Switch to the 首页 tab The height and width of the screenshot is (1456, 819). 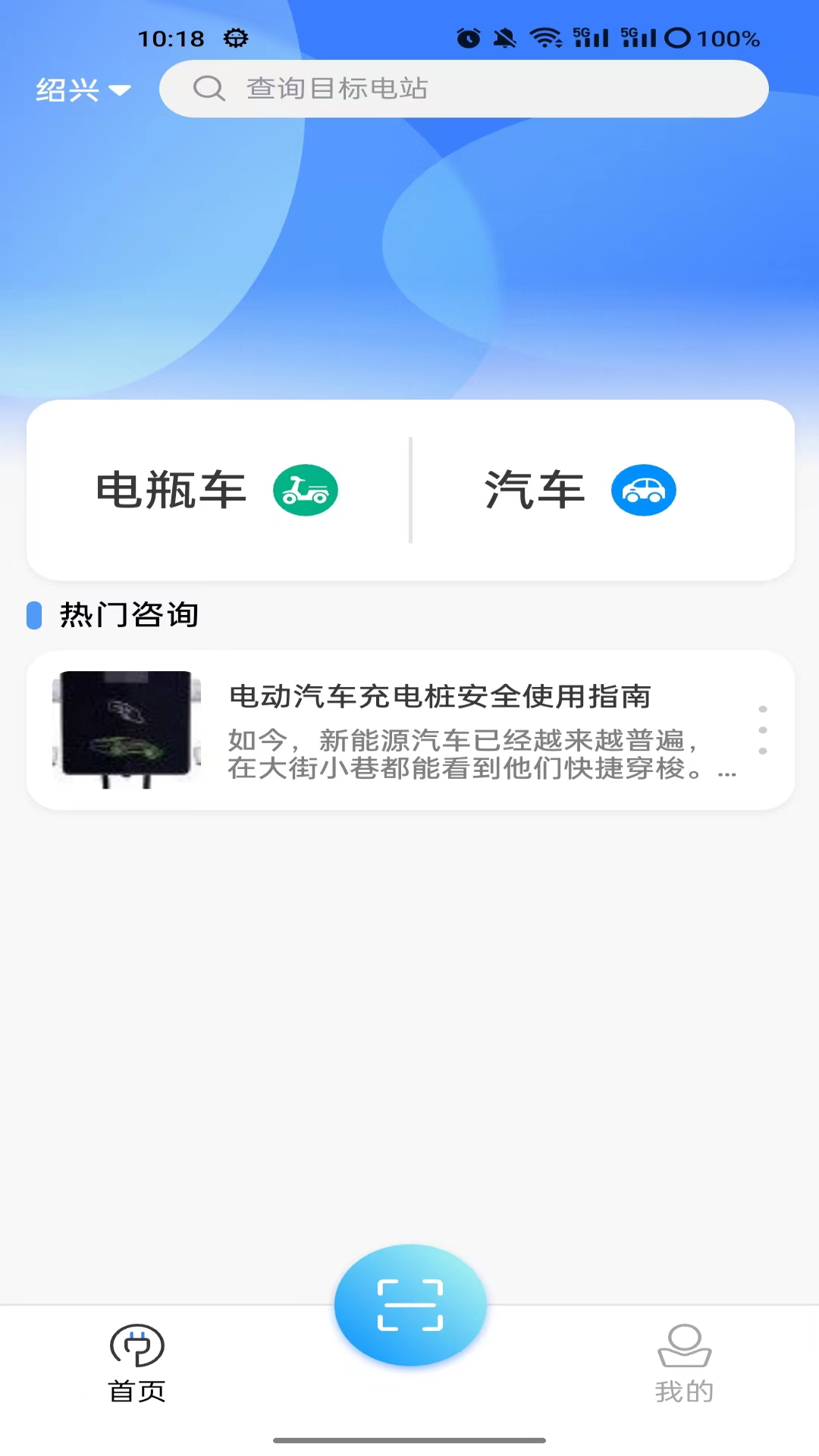pos(137,1365)
